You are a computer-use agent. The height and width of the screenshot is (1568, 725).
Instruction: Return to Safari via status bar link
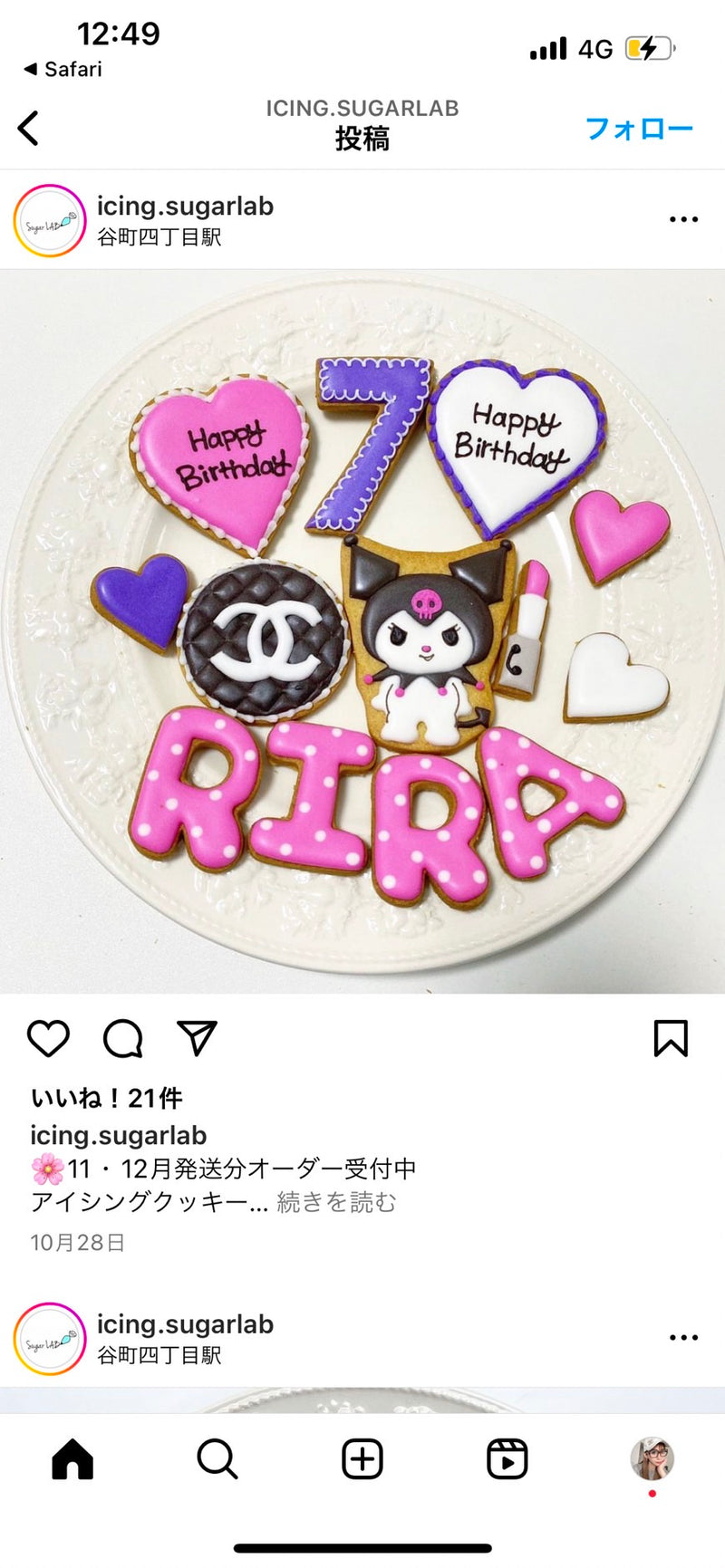coord(63,69)
